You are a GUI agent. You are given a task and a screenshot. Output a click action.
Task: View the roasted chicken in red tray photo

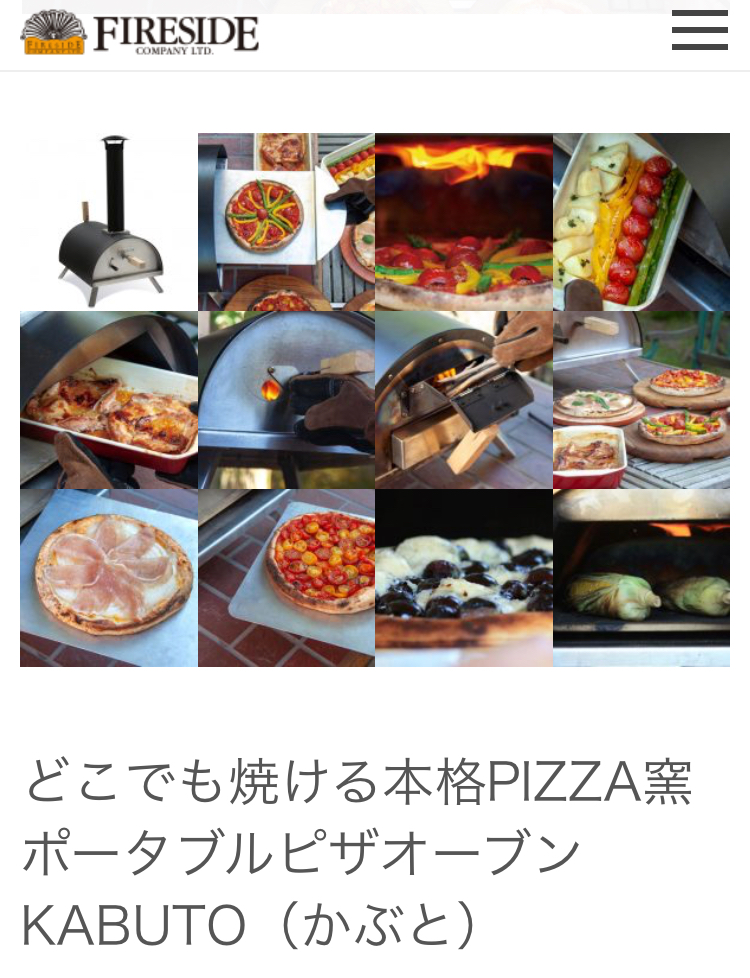tap(109, 400)
